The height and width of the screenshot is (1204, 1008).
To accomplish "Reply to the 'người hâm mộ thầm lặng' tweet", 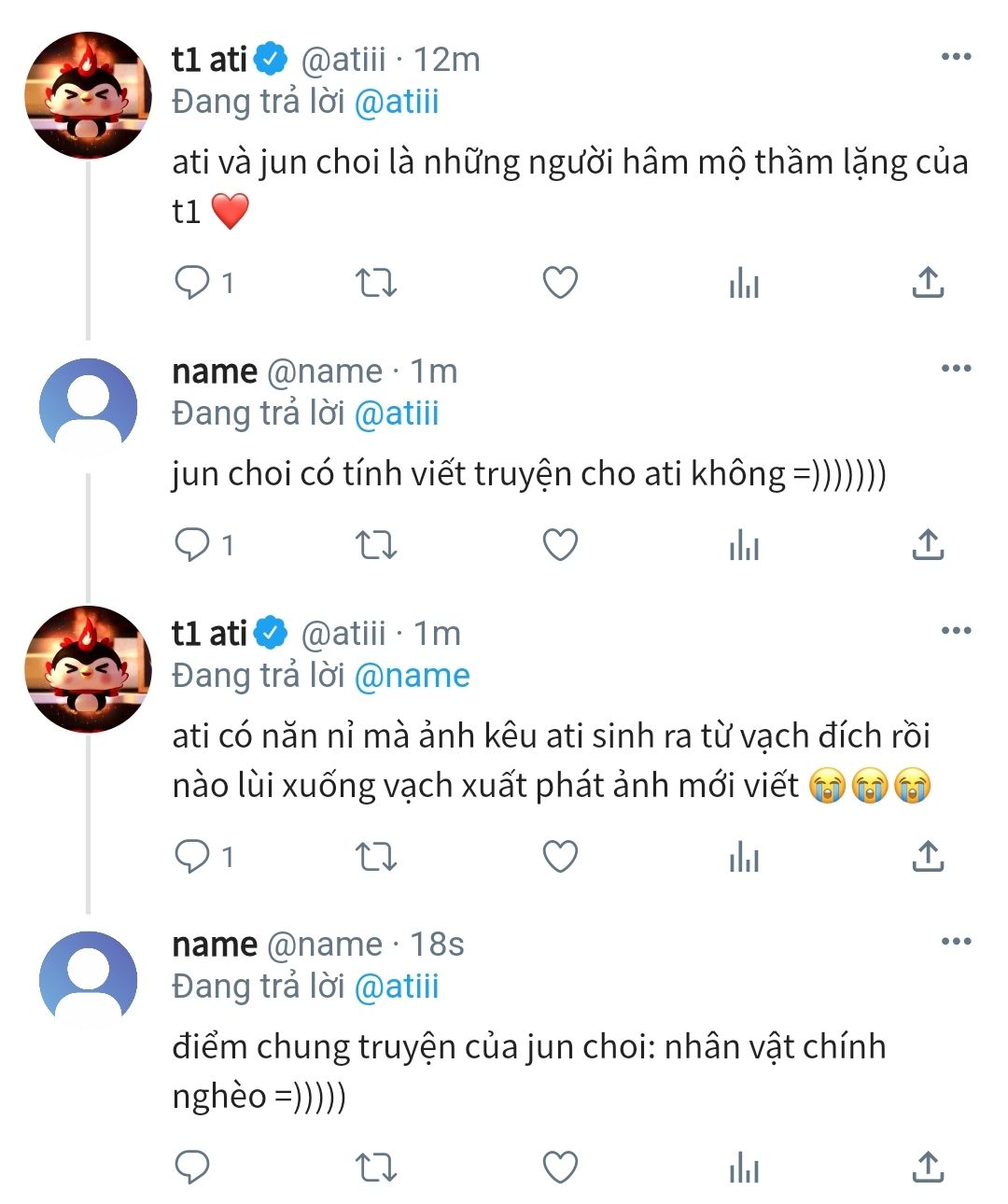I will point(193,282).
